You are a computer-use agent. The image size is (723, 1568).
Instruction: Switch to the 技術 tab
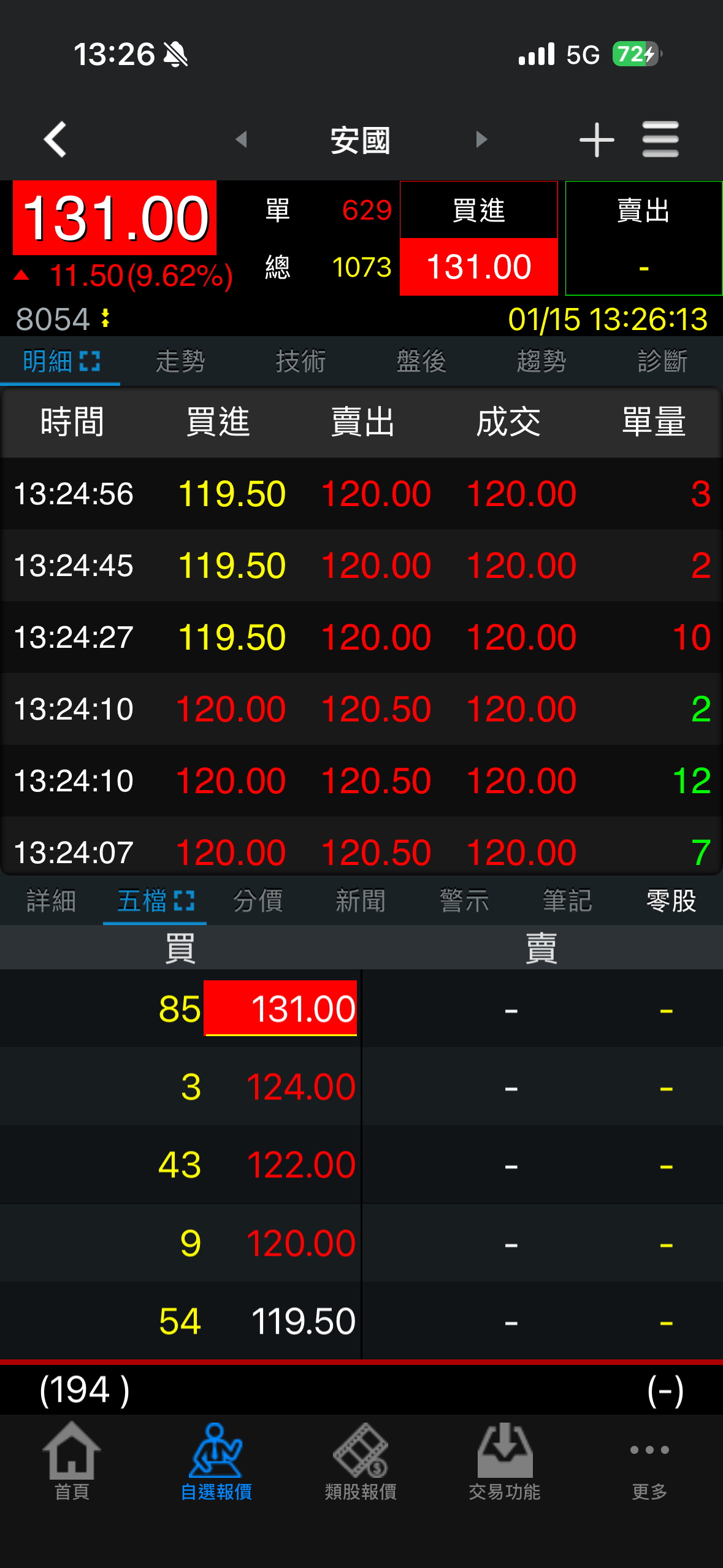click(300, 361)
